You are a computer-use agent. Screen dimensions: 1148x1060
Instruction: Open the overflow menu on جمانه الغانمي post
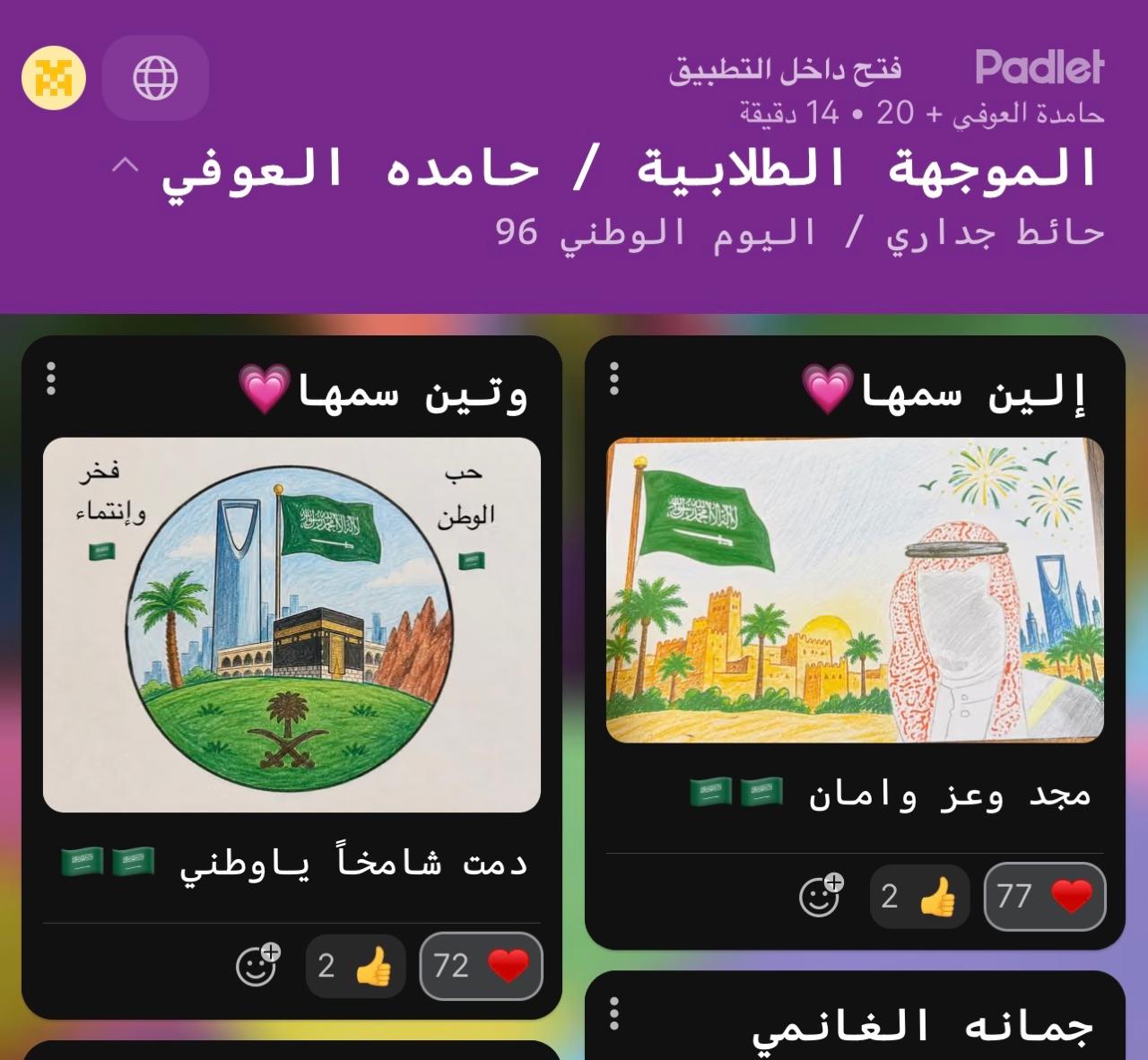[x=614, y=1014]
